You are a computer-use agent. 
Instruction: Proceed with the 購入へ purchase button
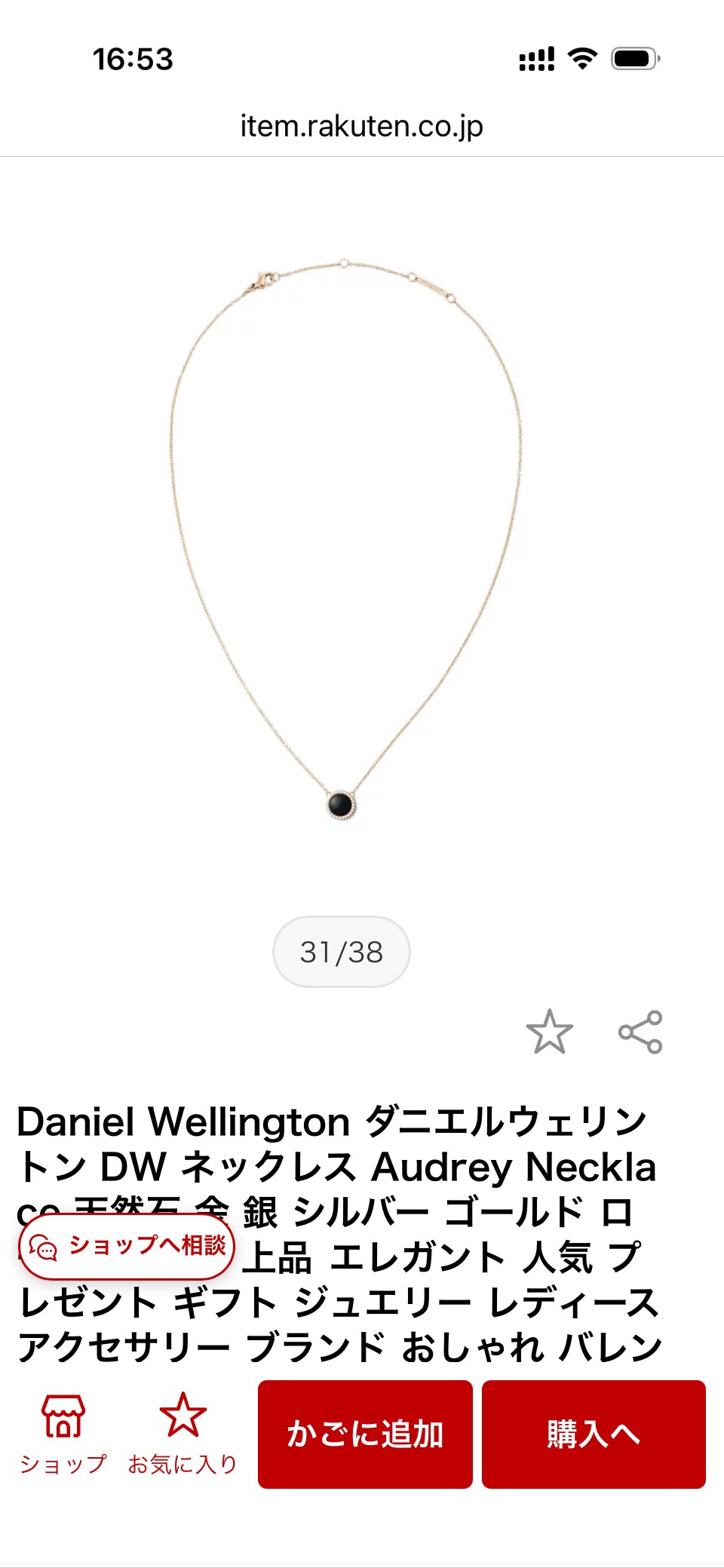[x=594, y=1434]
